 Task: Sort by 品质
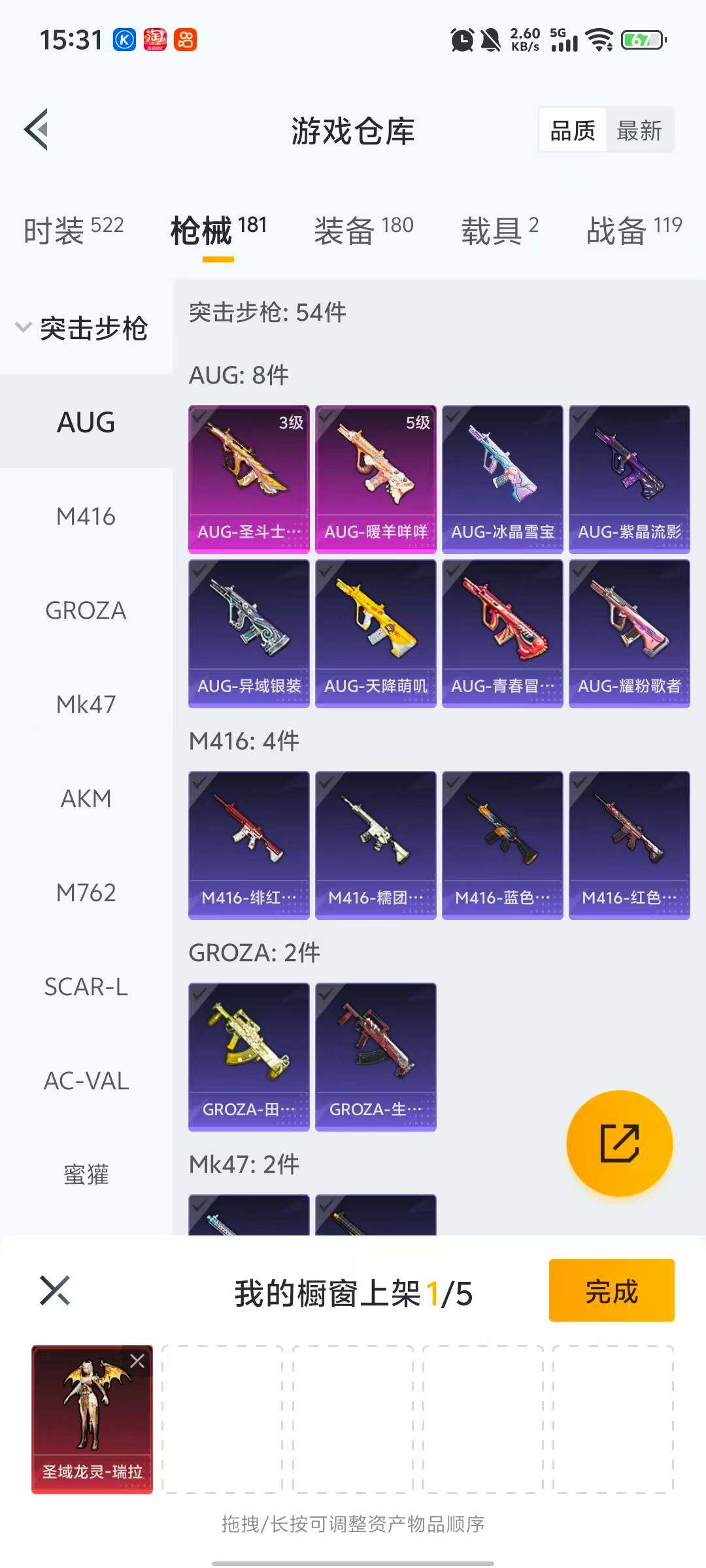(x=573, y=131)
